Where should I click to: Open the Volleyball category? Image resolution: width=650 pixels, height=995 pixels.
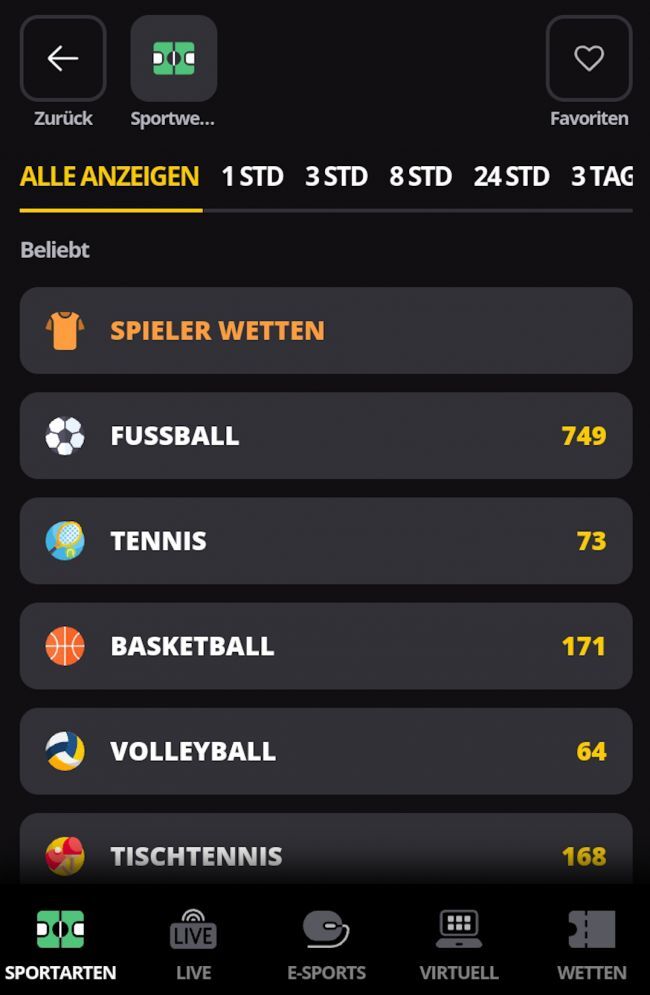(325, 751)
